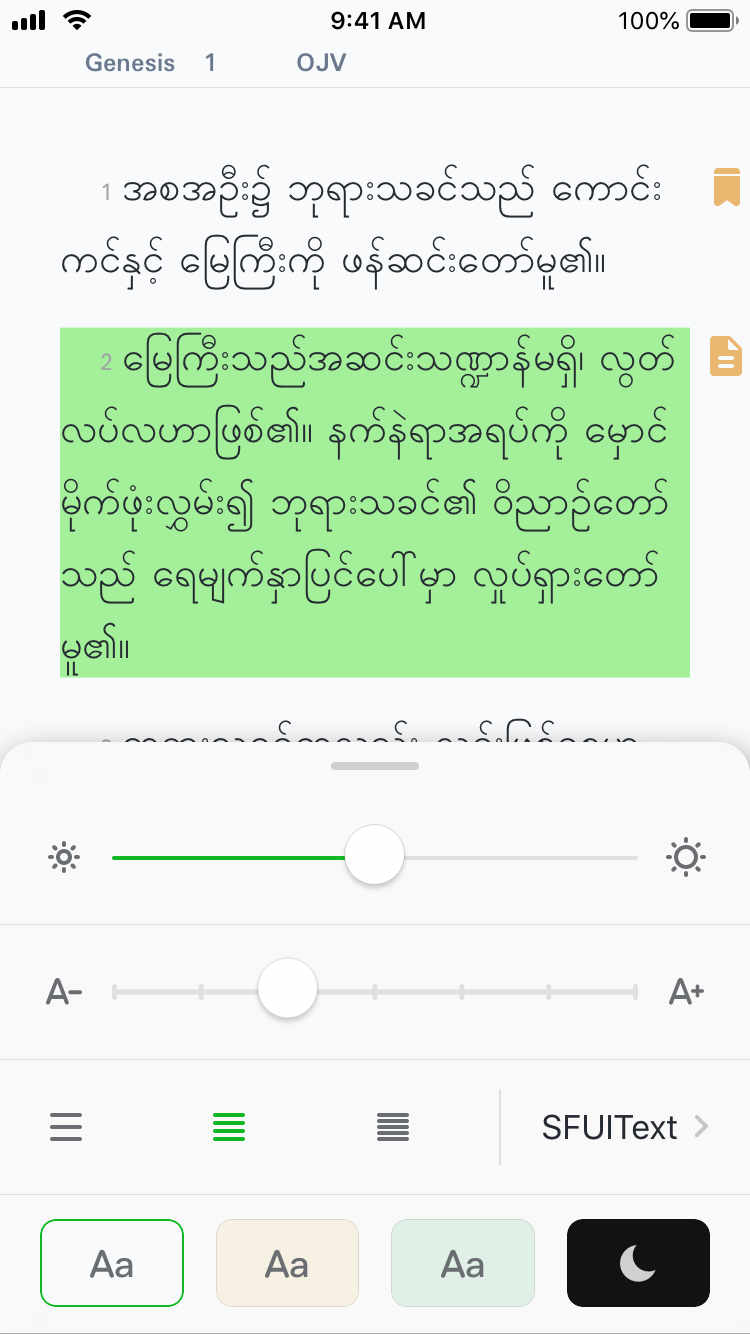750x1334 pixels.
Task: Switch to the dark night theme
Action: pyautogui.click(x=638, y=1264)
